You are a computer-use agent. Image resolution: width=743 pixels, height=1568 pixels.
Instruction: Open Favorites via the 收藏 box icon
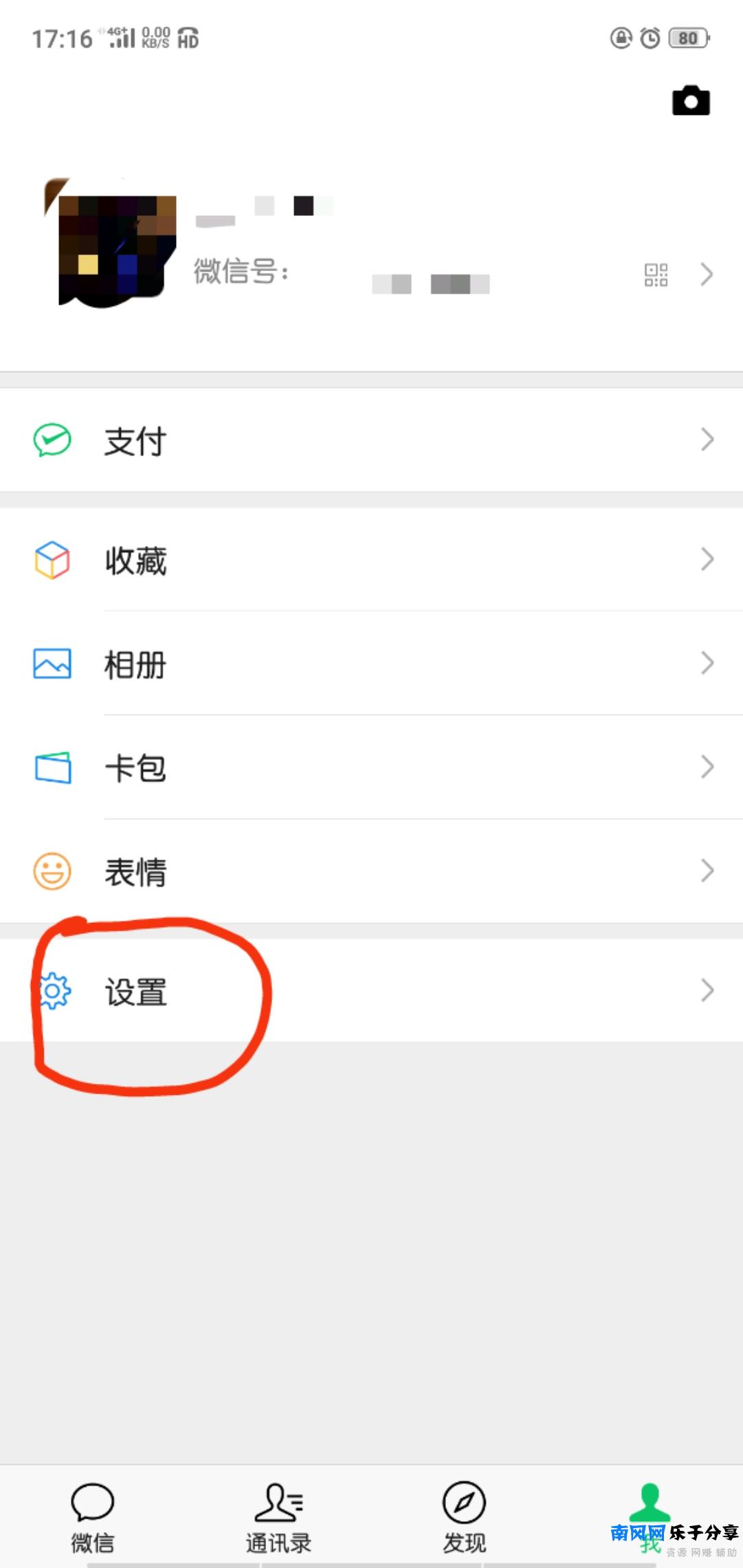click(52, 560)
